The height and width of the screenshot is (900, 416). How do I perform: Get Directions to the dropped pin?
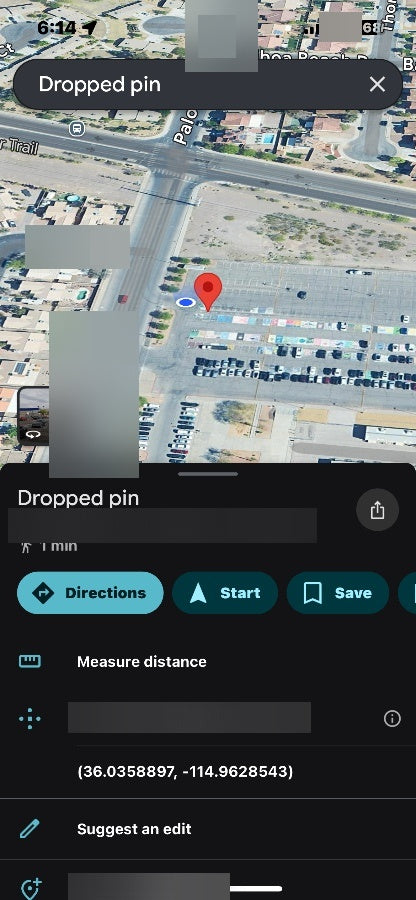point(90,593)
